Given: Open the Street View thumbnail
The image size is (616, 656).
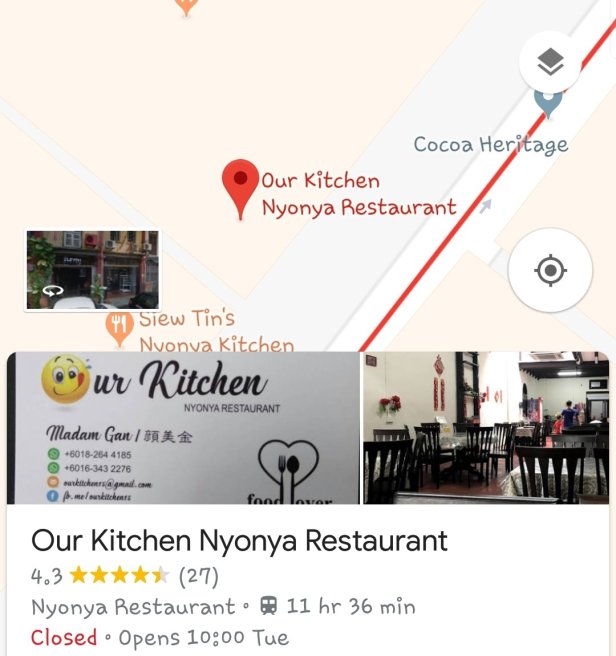Looking at the screenshot, I should click(x=92, y=270).
